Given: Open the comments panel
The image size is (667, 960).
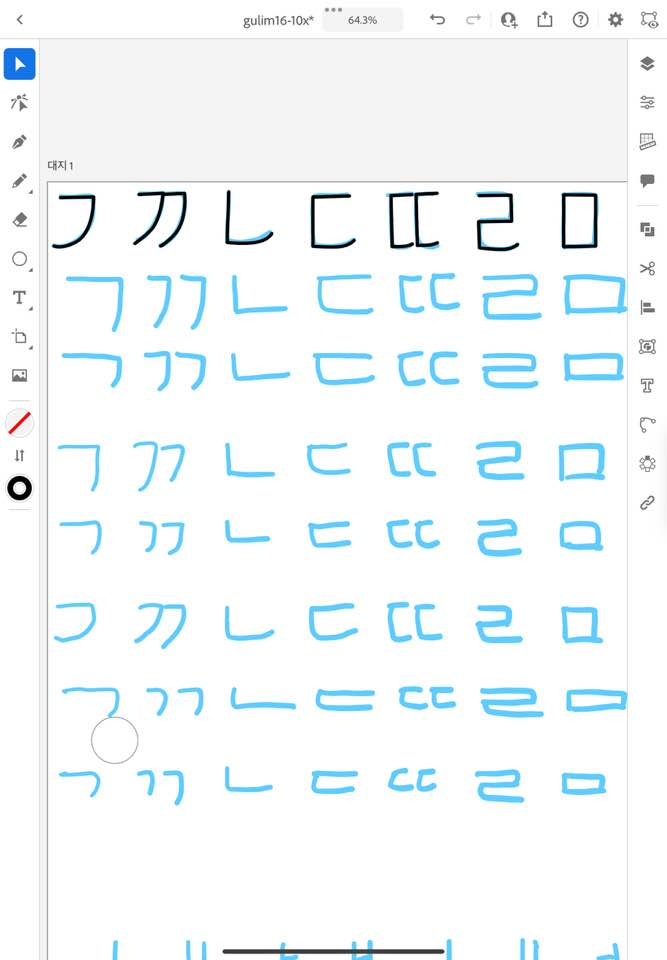Looking at the screenshot, I should 647,181.
